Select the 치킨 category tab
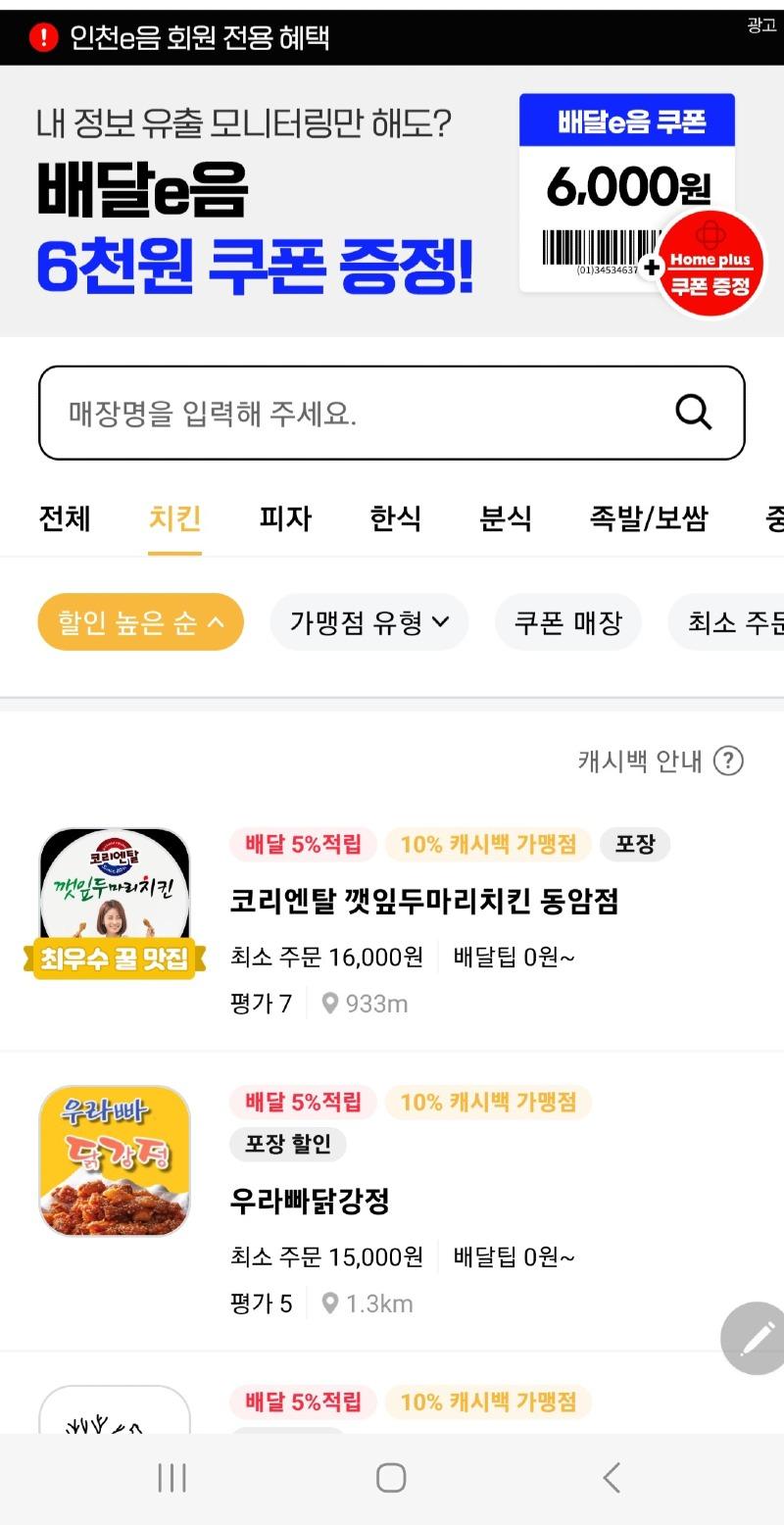The width and height of the screenshot is (784, 1525). tap(174, 518)
